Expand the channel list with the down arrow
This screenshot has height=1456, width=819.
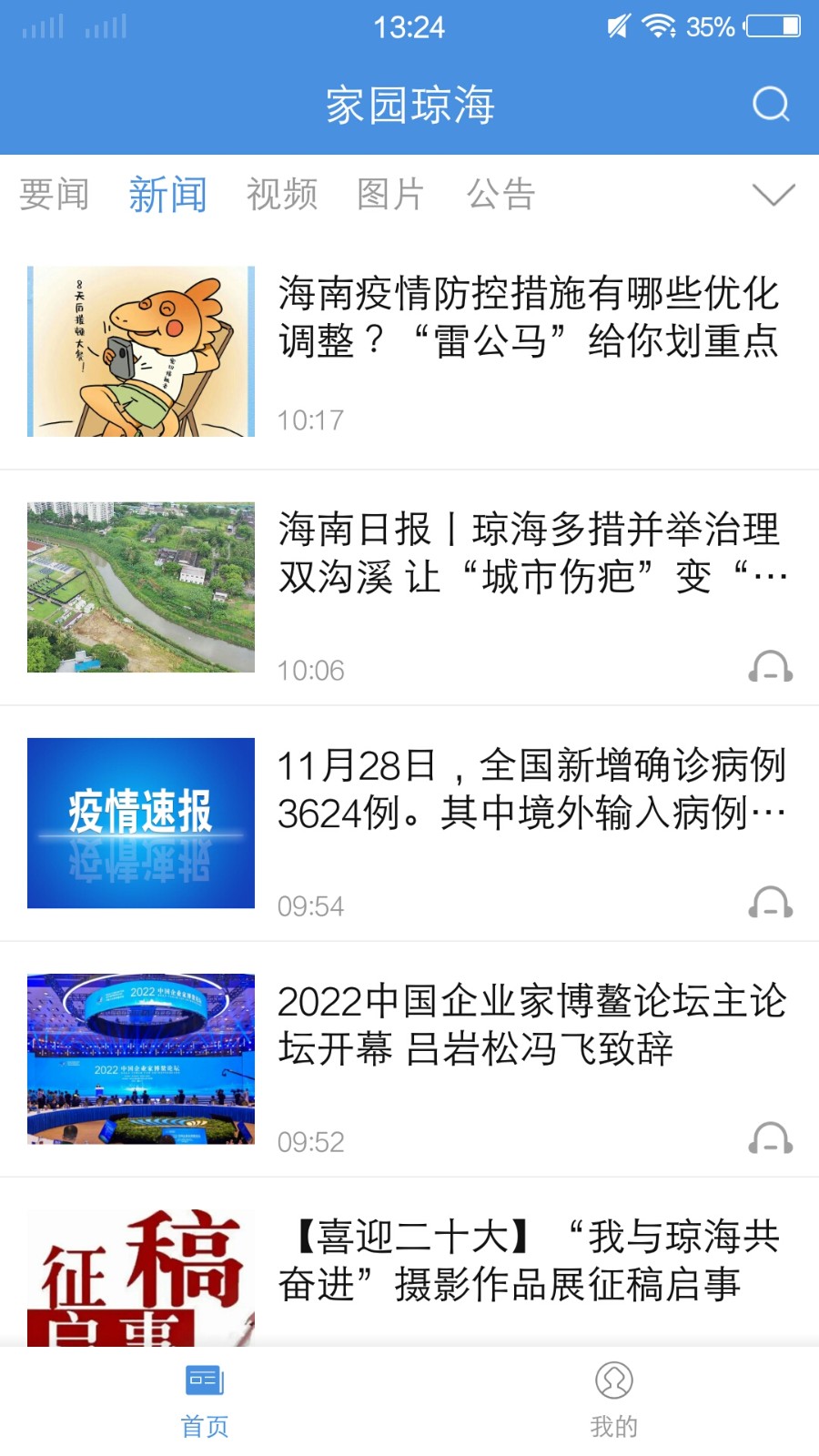point(773,195)
